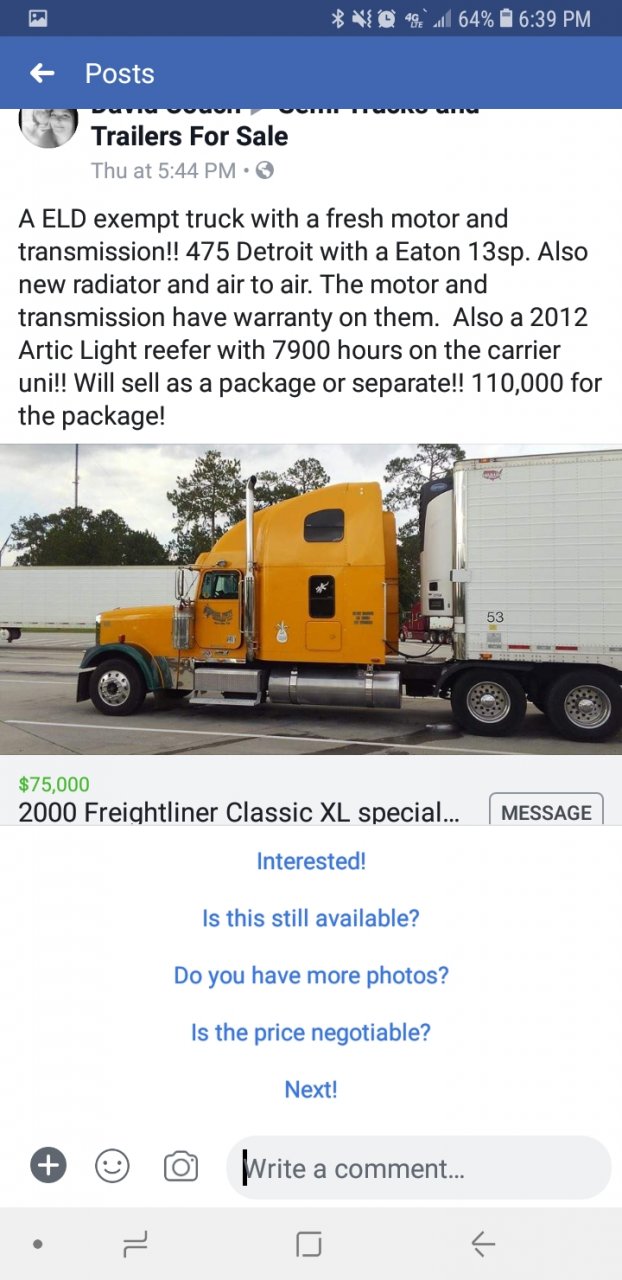Open the emoji picker for comment
Viewport: 622px width, 1280px height.
112,1165
